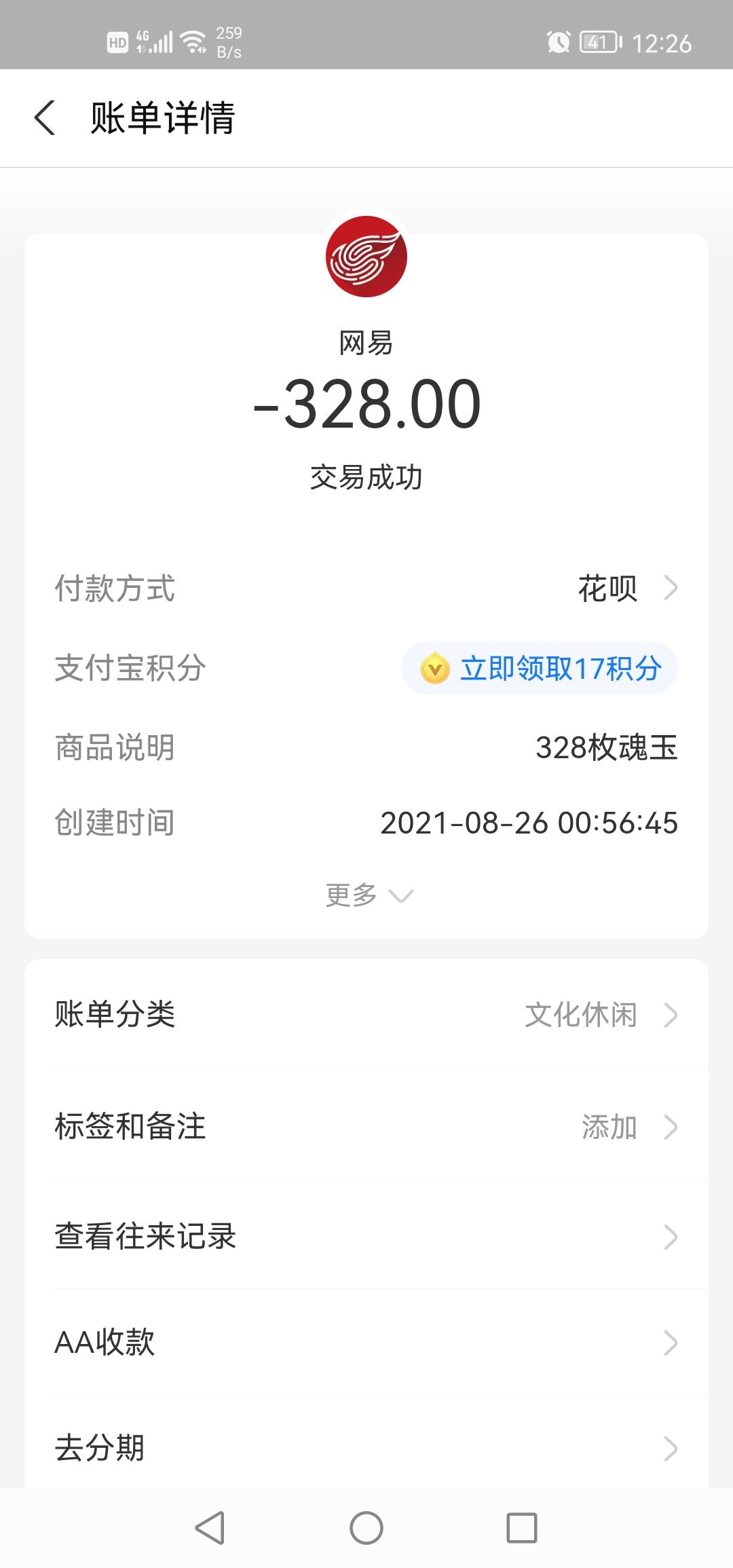
Task: Tap the Wi-Fi icon in status bar
Action: coord(192,41)
